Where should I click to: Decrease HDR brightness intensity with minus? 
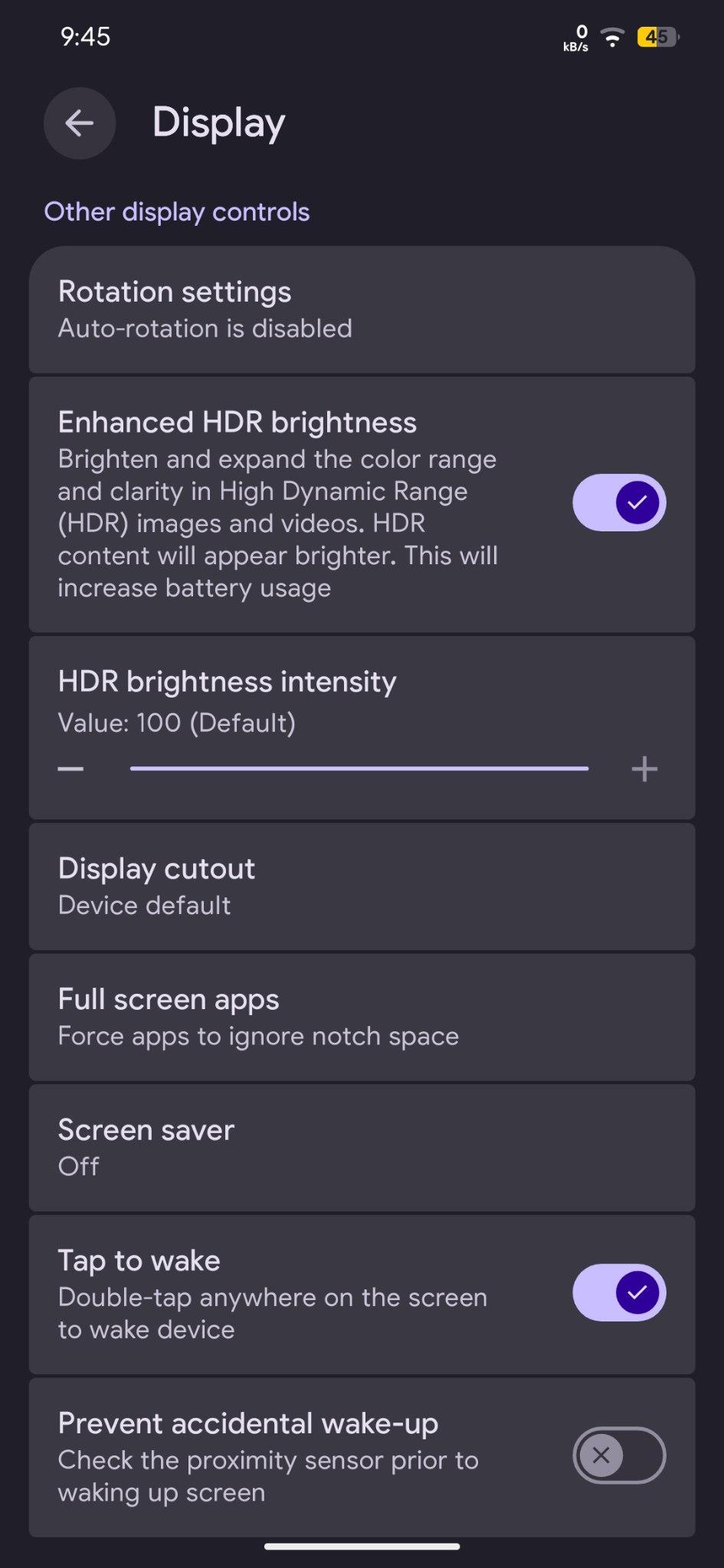point(70,769)
